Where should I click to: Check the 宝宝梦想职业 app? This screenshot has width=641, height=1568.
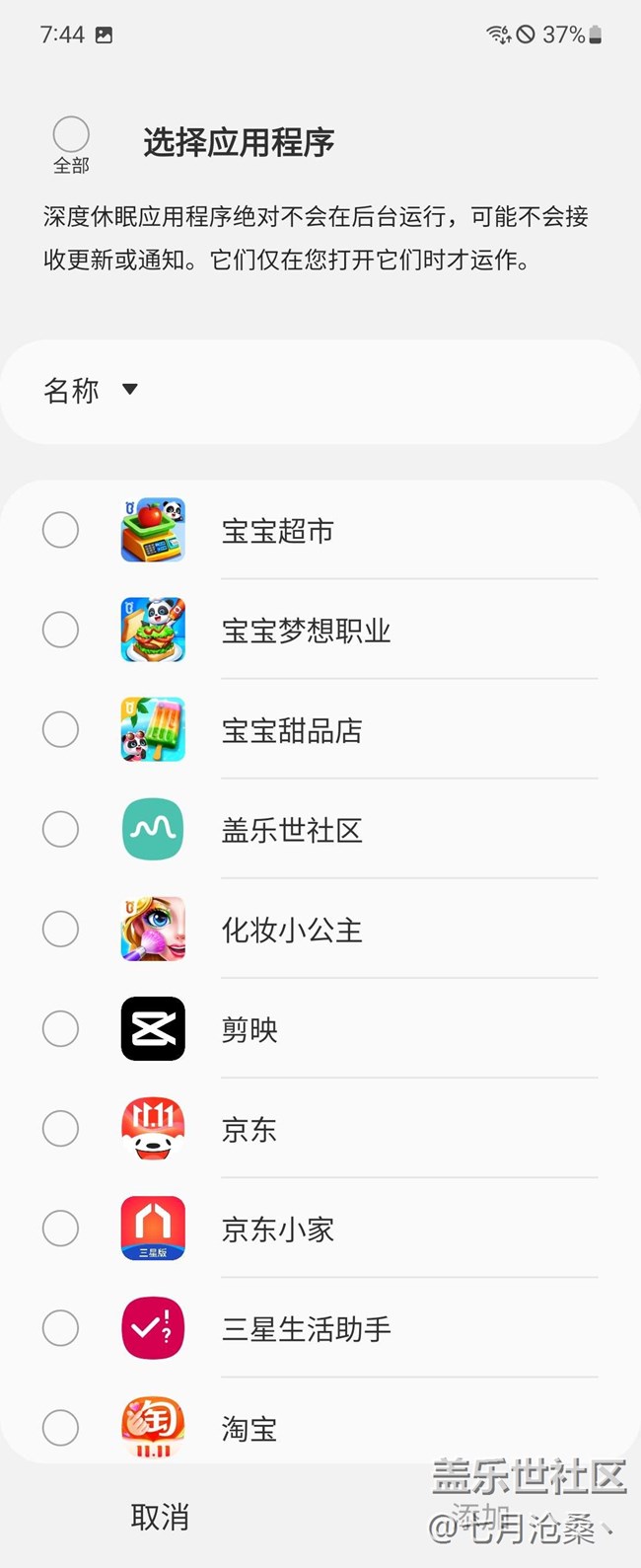click(60, 630)
